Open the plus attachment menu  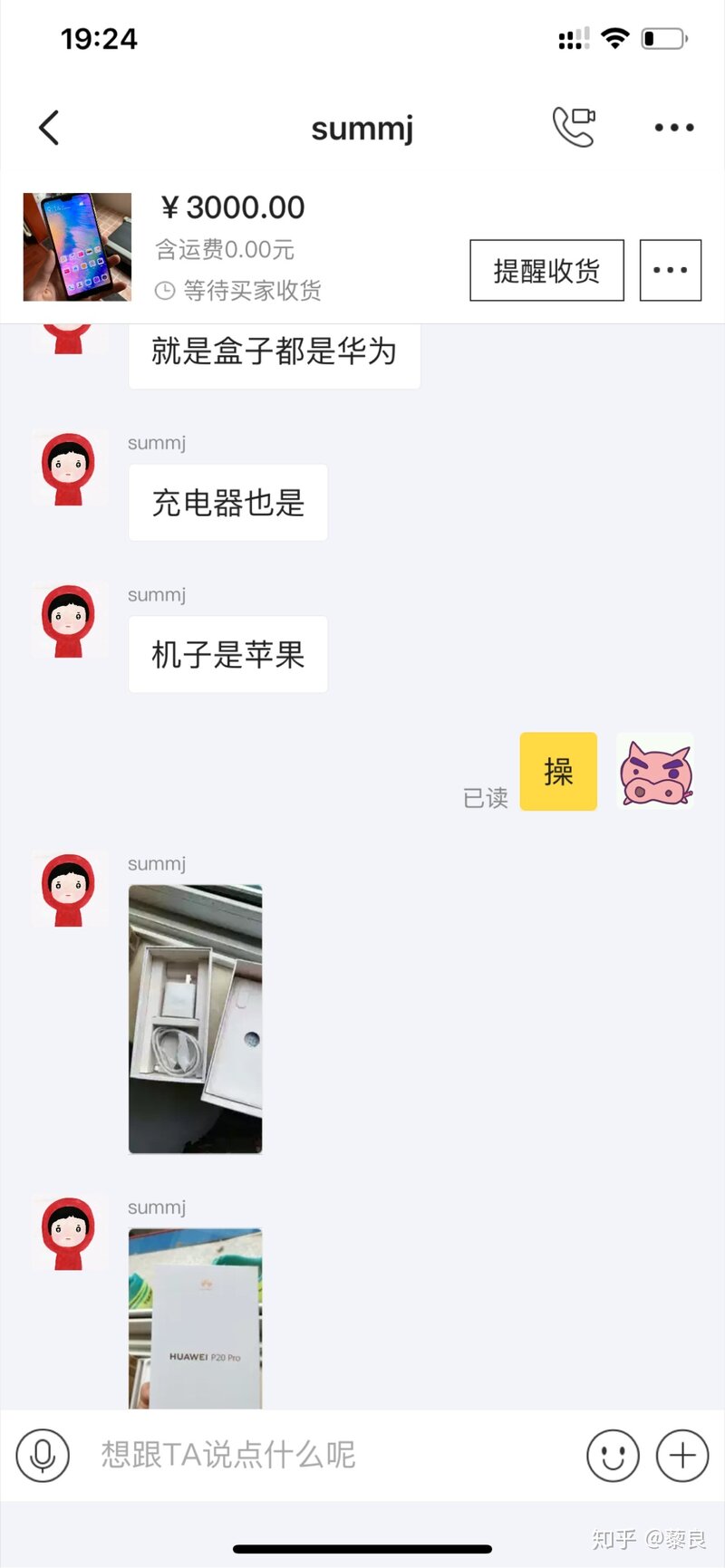click(681, 1455)
